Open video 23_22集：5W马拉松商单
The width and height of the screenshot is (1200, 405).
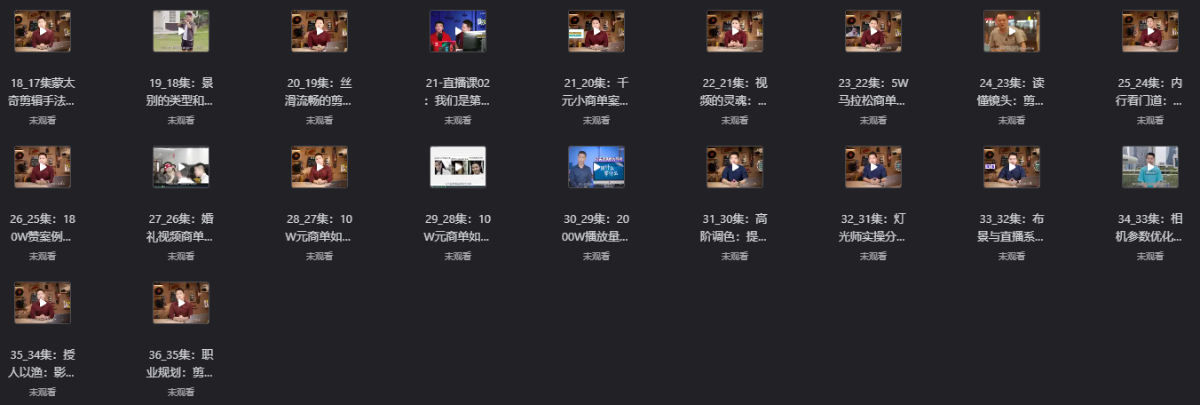click(873, 31)
